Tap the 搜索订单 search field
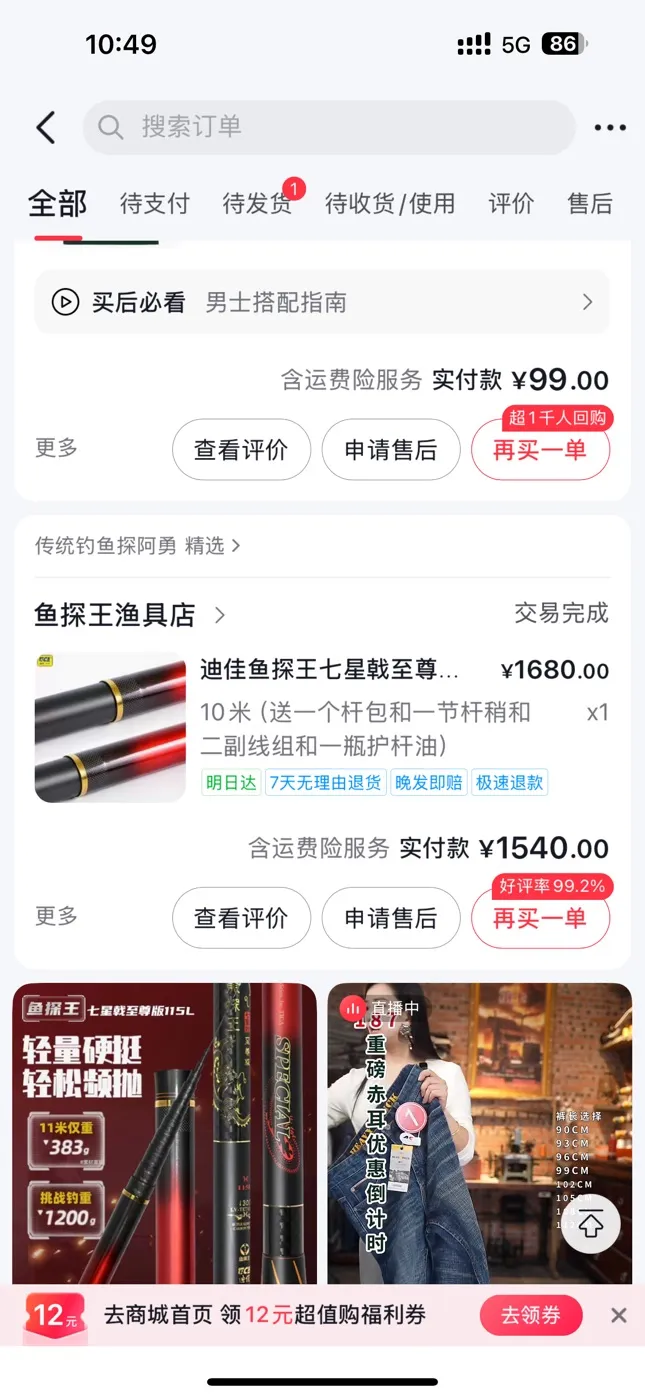This screenshot has height=1398, width=645. point(329,127)
